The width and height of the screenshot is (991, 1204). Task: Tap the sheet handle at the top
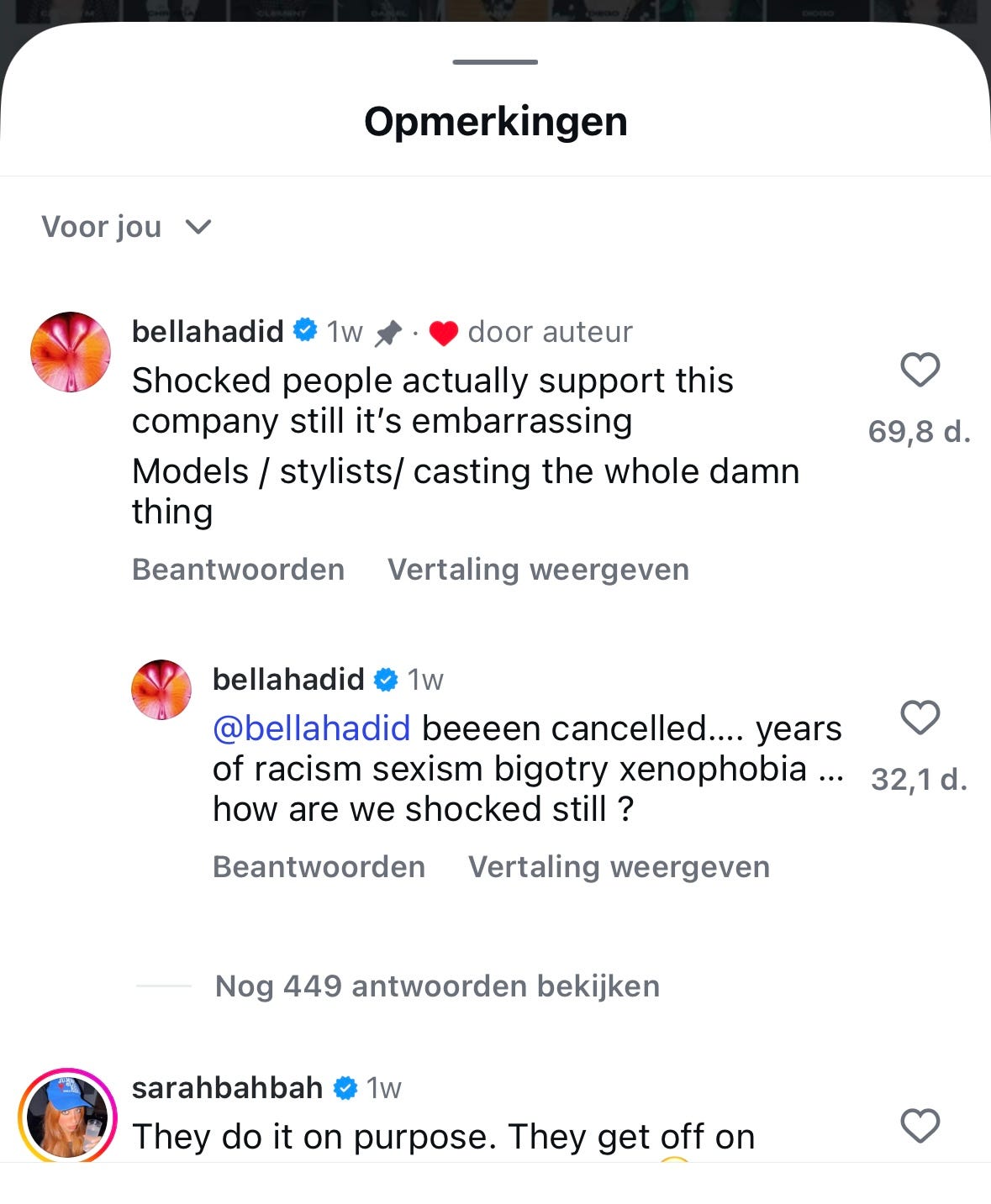tap(495, 62)
